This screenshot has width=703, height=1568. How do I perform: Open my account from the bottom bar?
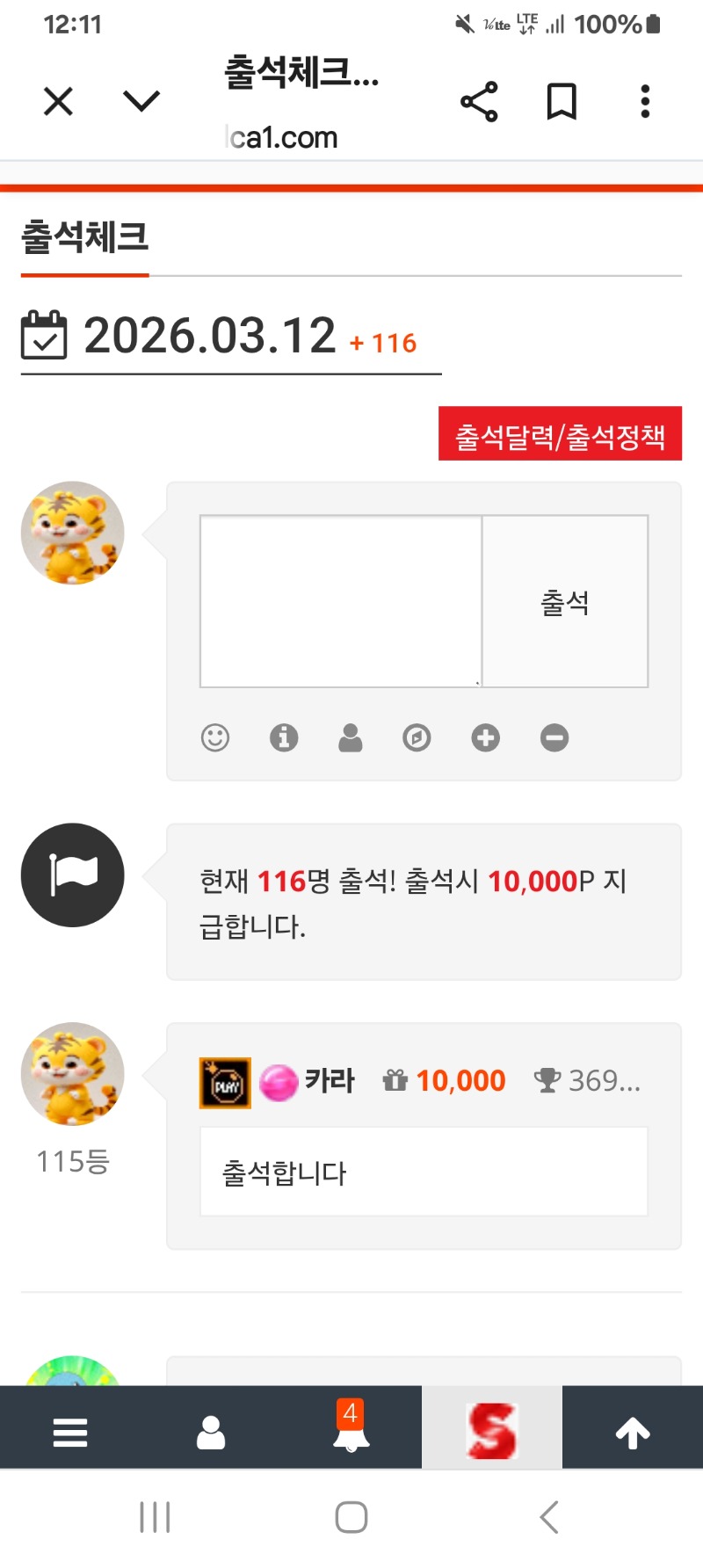(211, 1433)
